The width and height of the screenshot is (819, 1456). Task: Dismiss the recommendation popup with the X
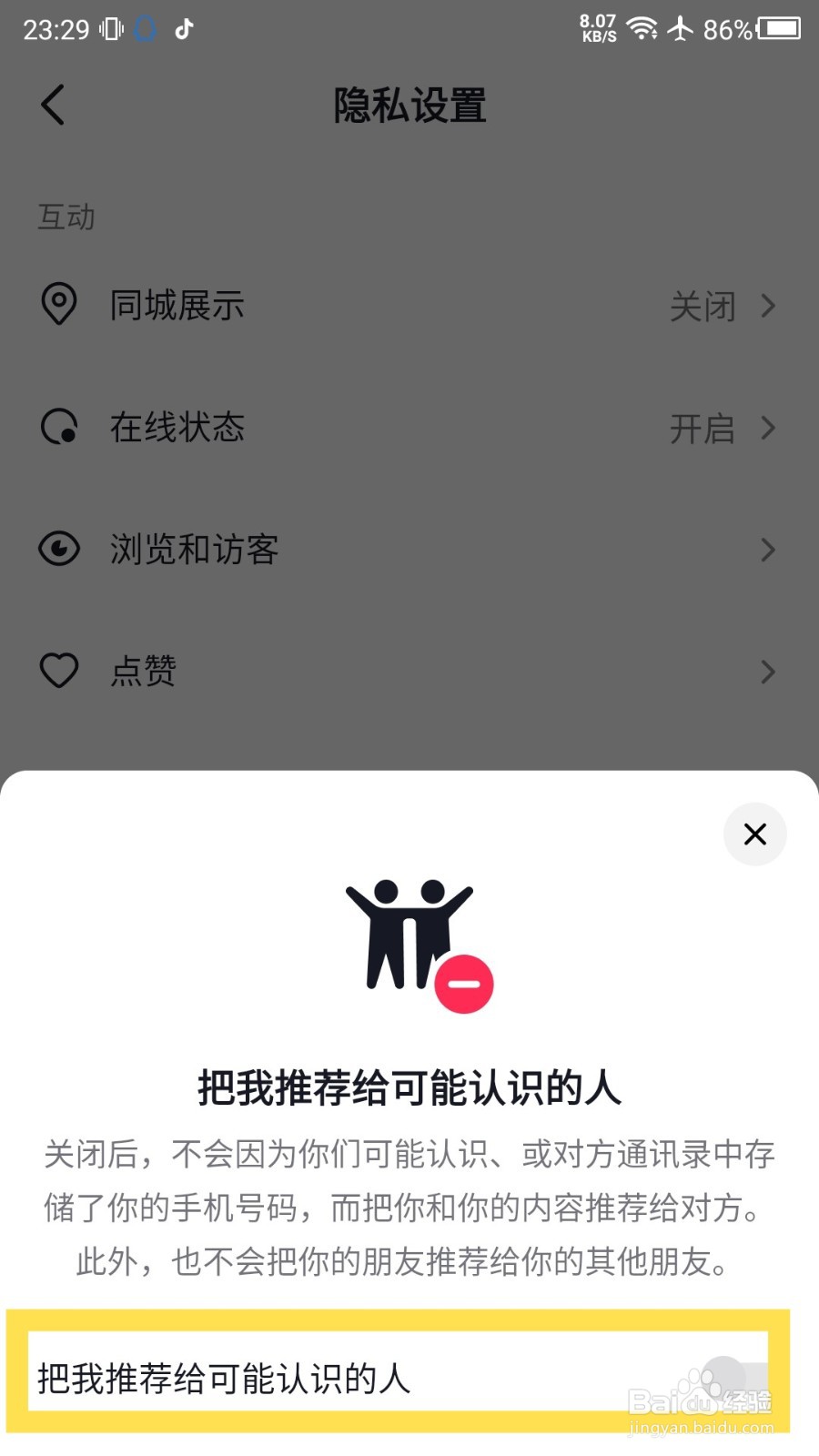point(754,834)
